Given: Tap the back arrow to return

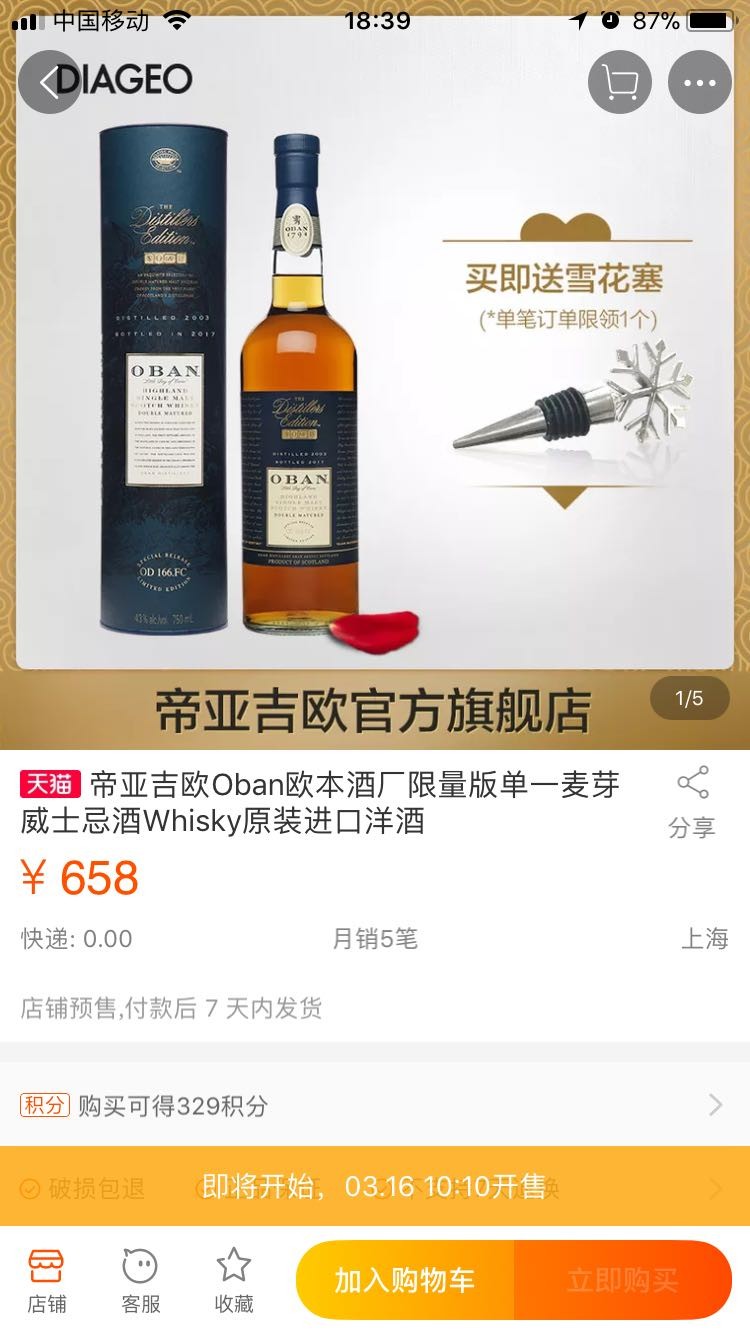Looking at the screenshot, I should [x=49, y=81].
